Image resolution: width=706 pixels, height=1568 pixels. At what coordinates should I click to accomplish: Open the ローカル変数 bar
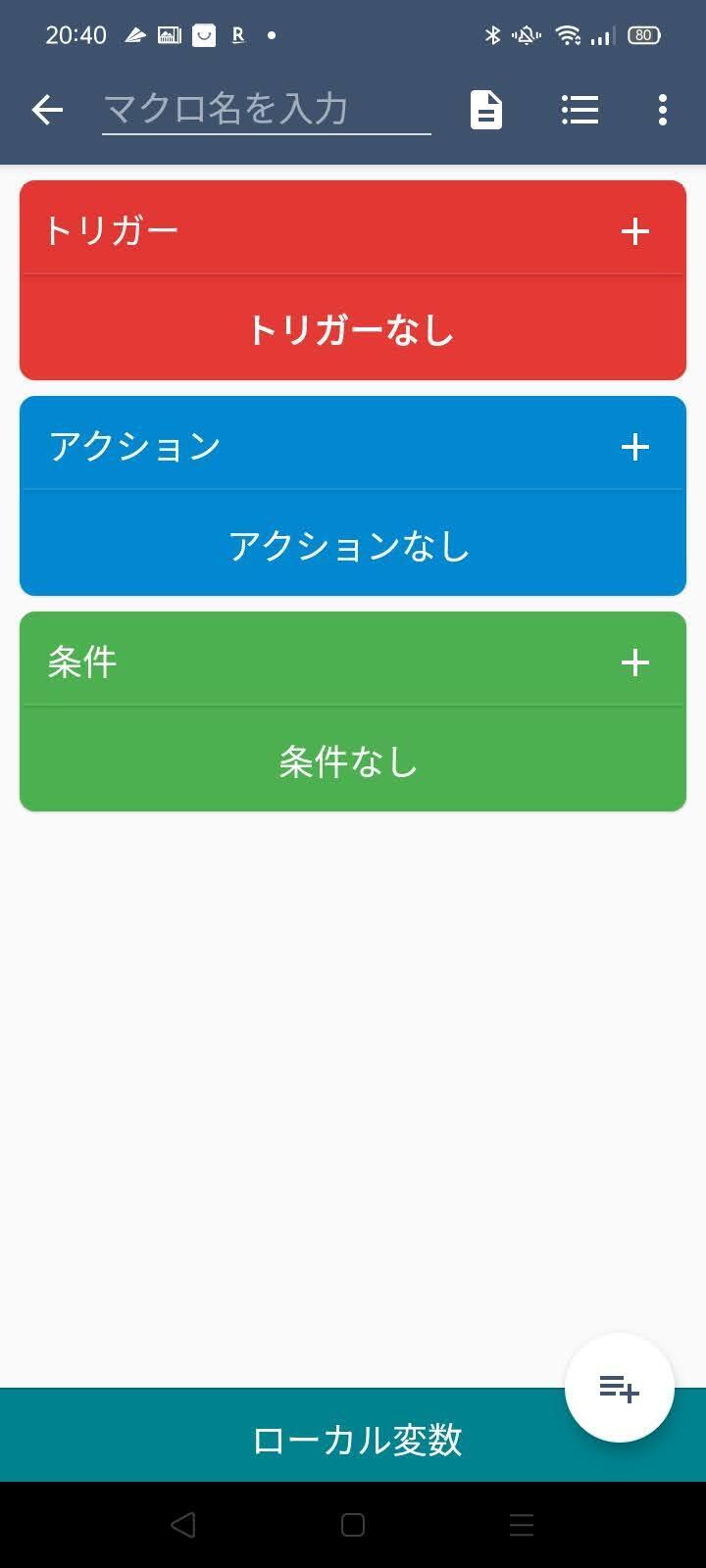point(353,1439)
